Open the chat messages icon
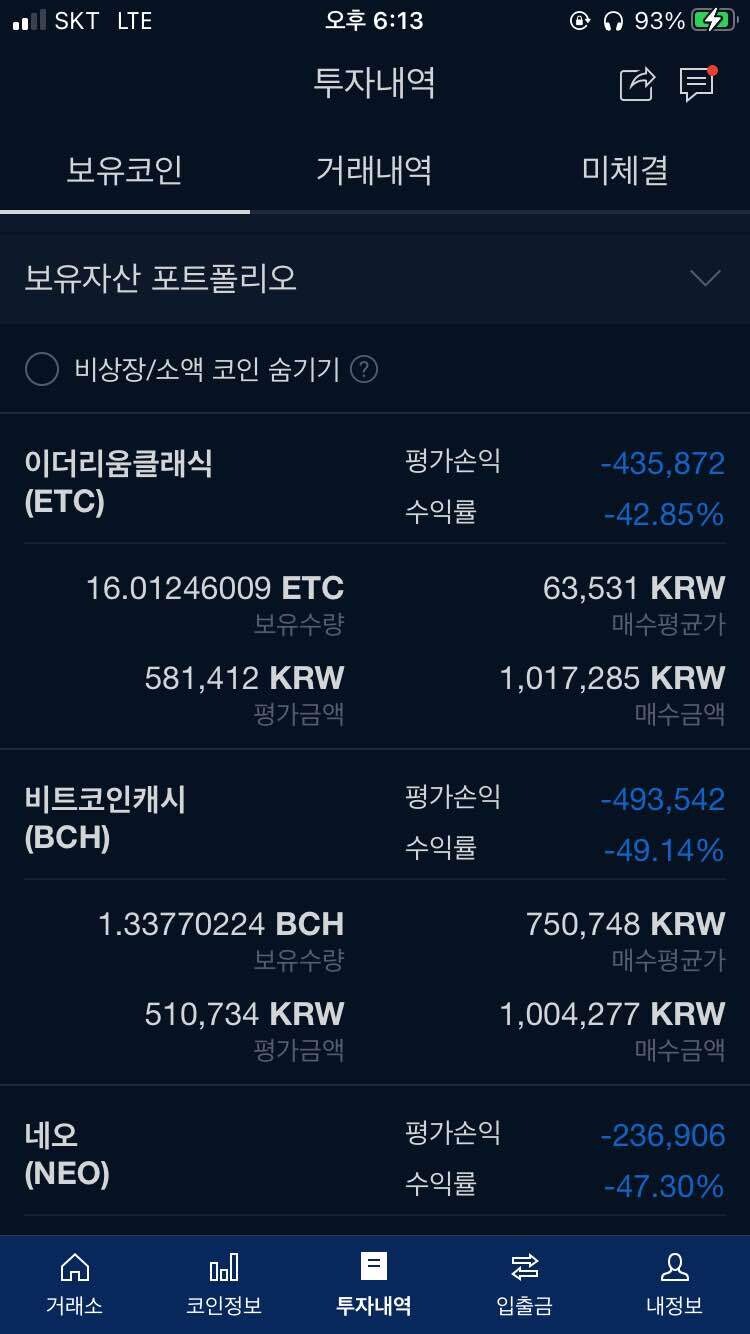 [x=696, y=84]
